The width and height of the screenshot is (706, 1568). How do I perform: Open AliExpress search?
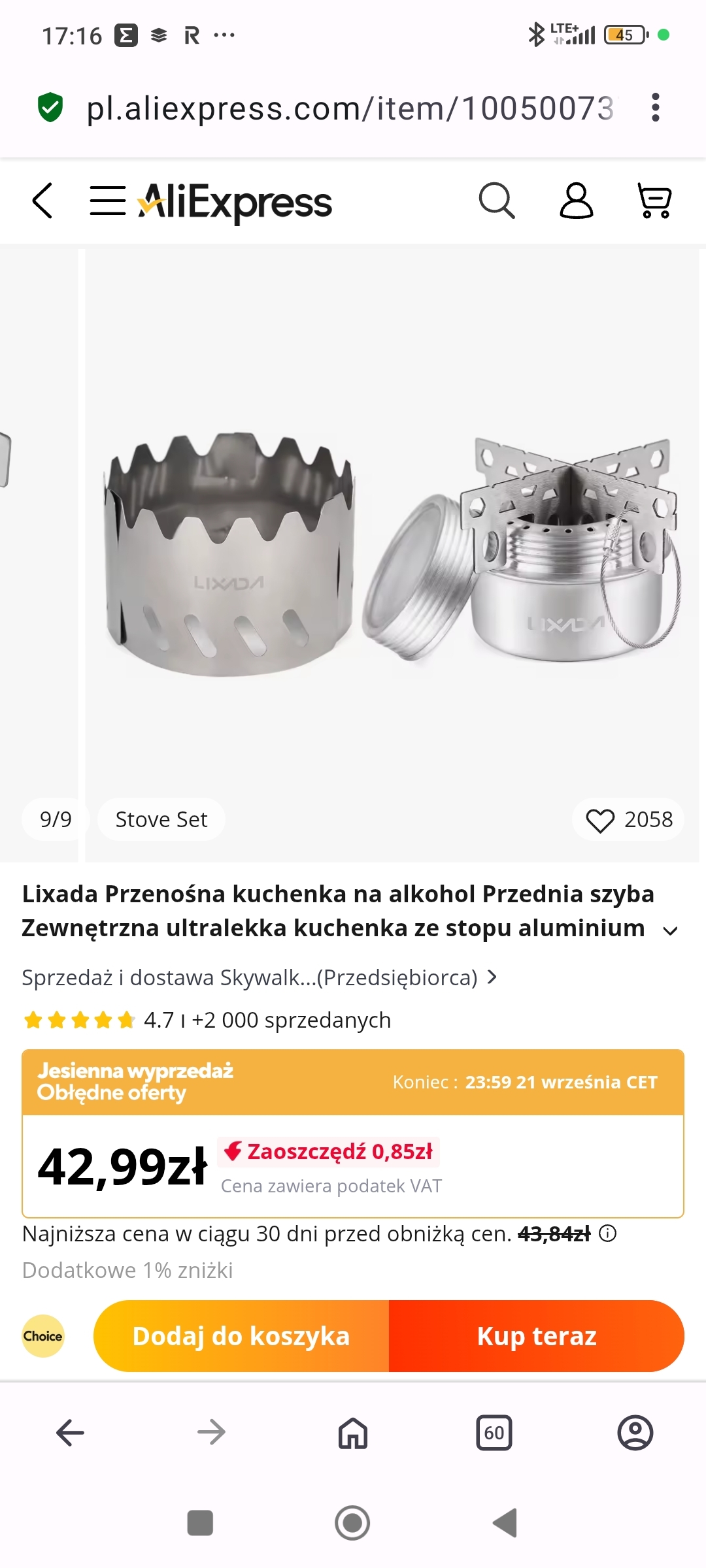tap(497, 201)
